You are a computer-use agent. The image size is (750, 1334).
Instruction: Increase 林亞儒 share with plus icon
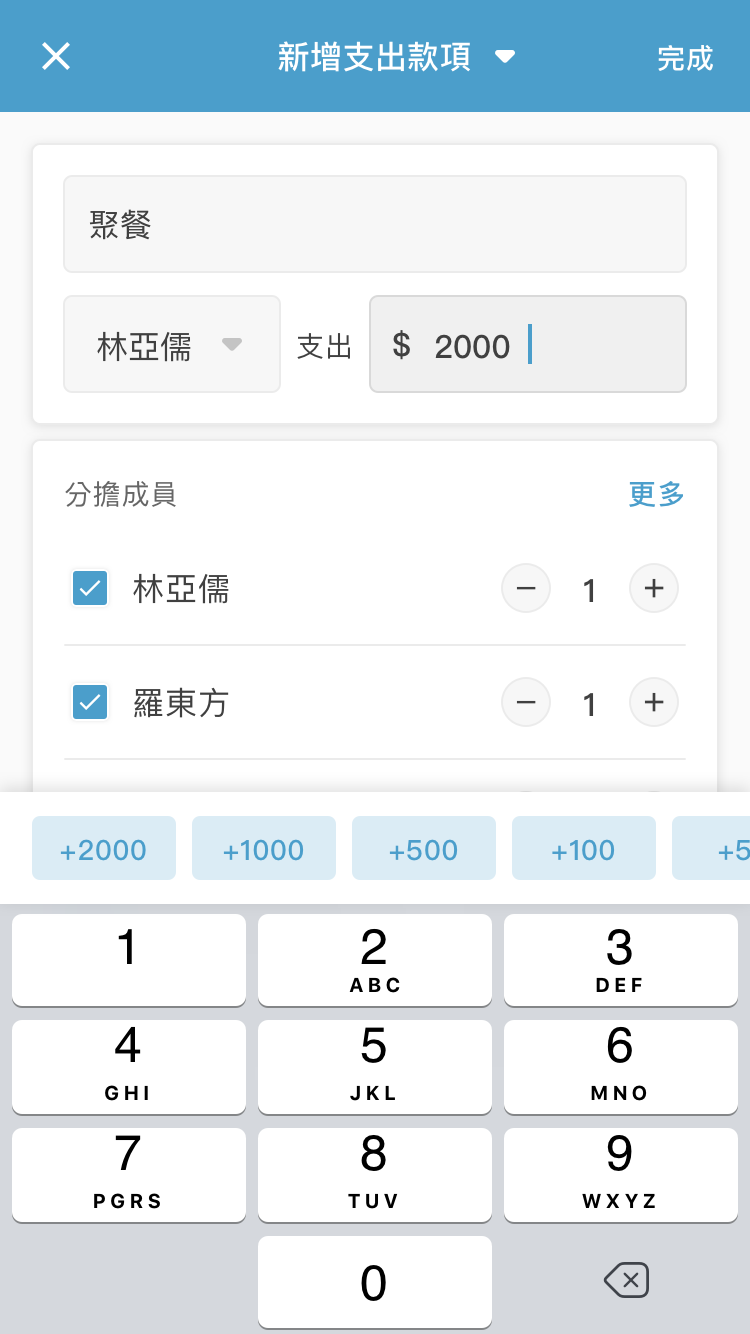pos(653,588)
